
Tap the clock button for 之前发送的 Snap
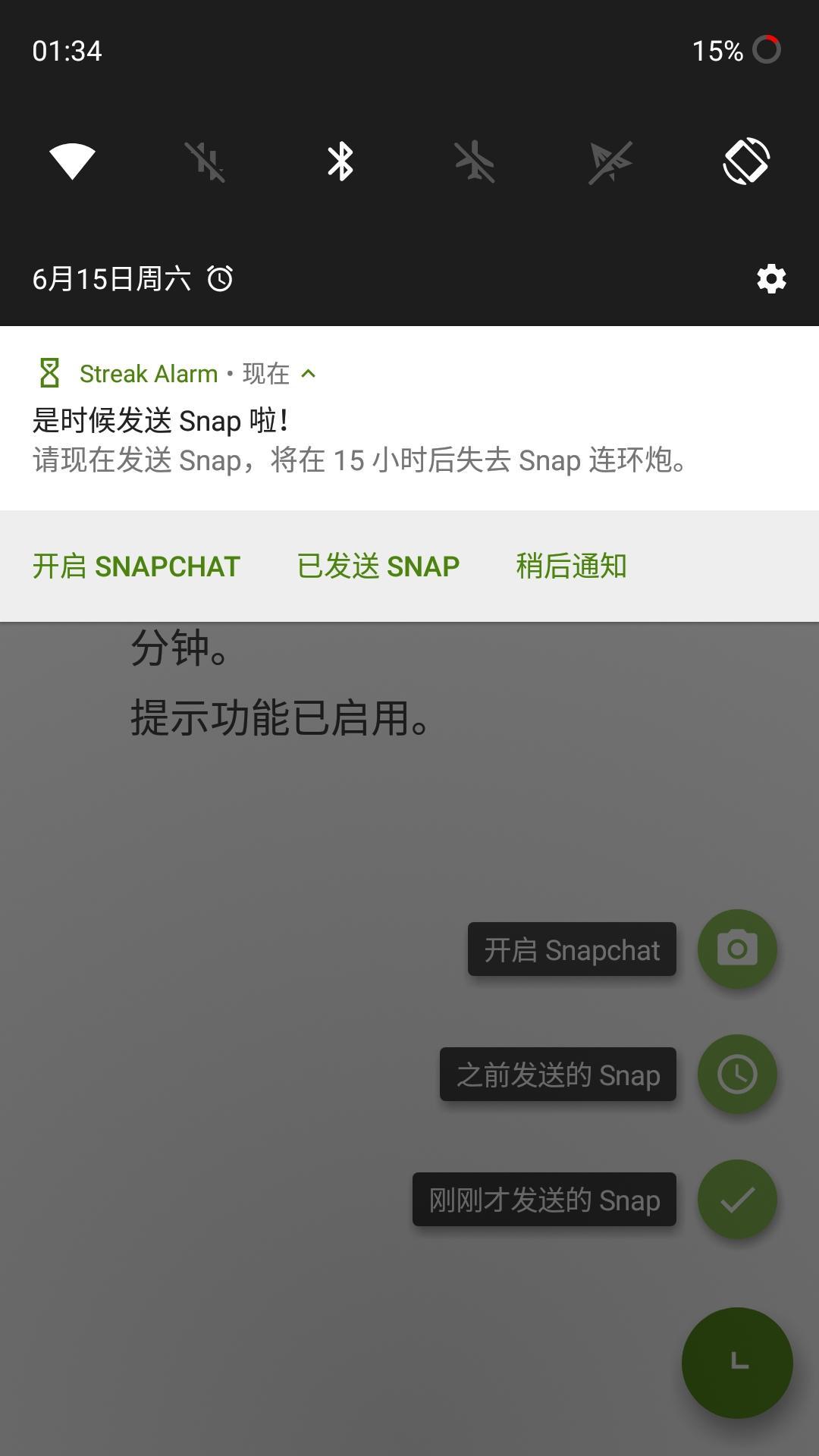tap(737, 1074)
